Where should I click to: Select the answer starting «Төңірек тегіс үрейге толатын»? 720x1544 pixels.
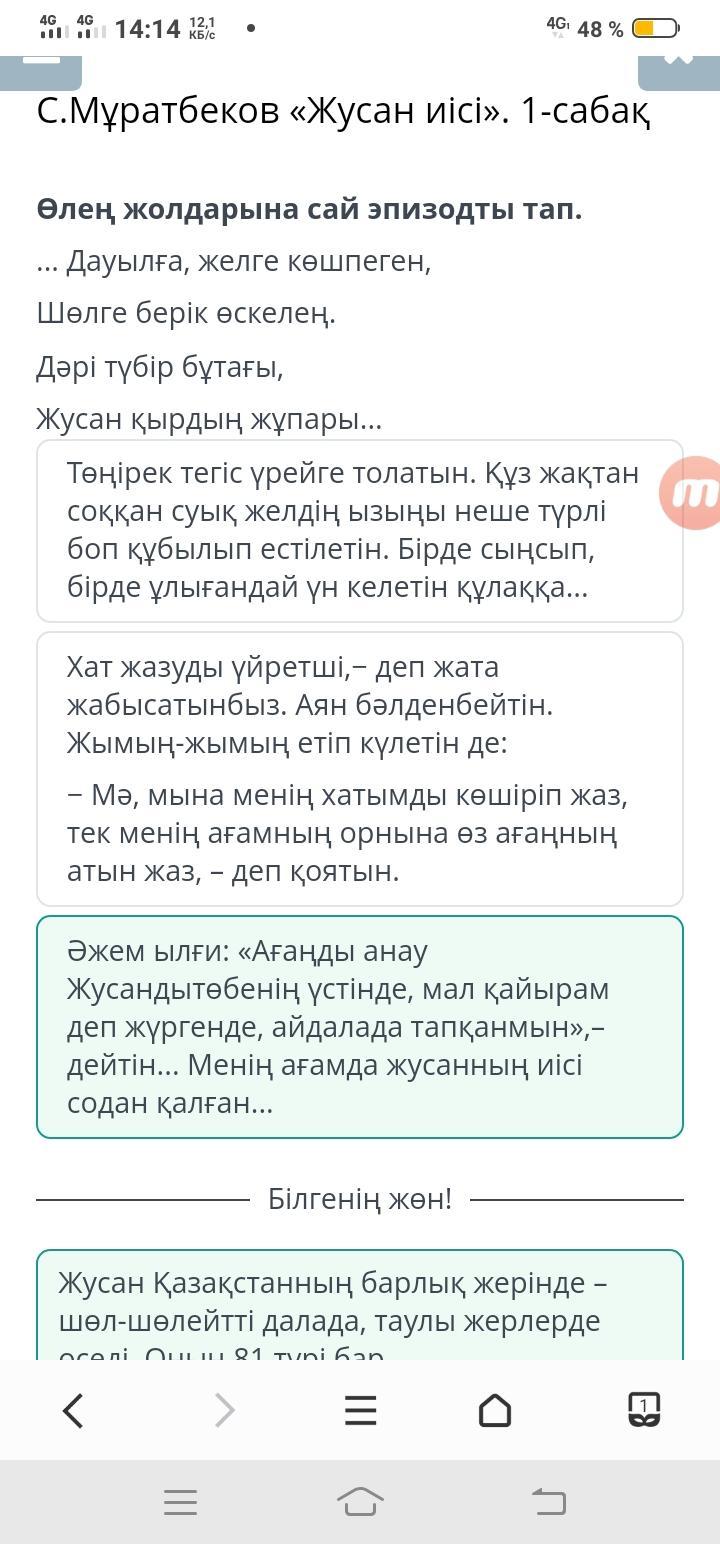point(360,531)
